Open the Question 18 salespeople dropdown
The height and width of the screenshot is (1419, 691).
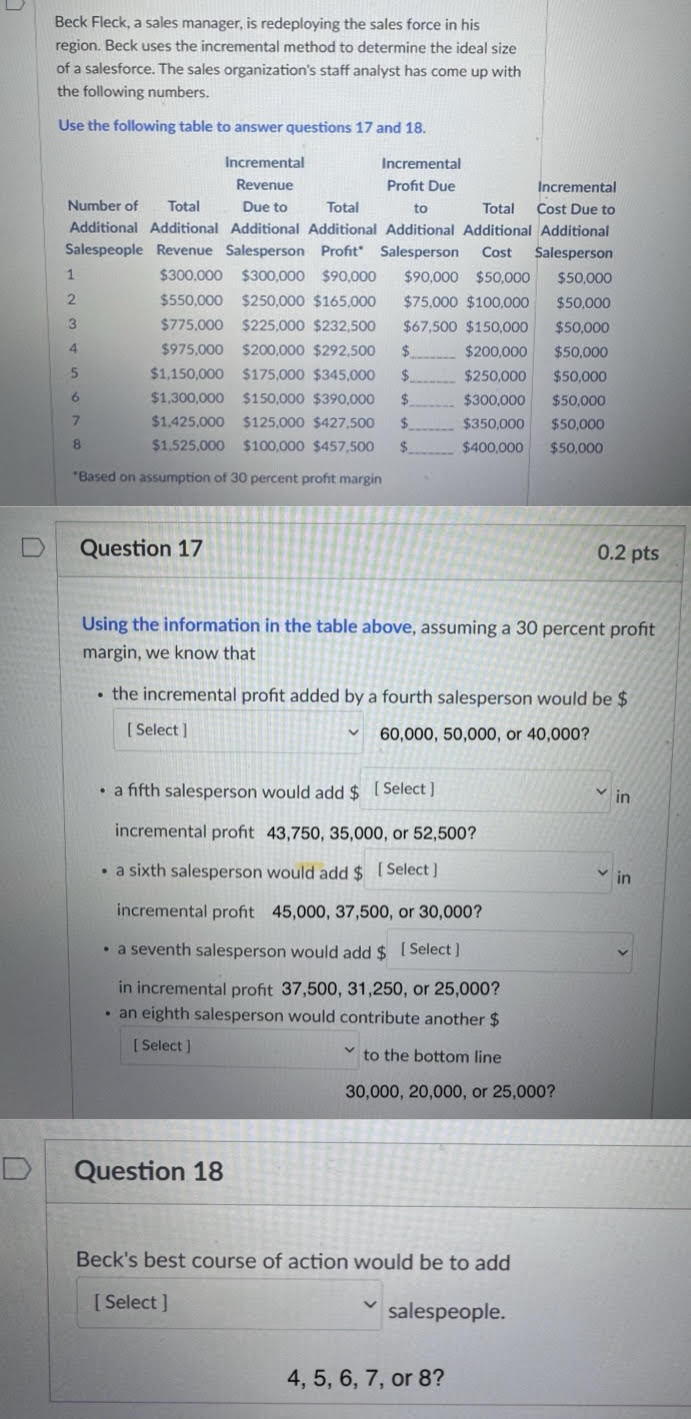point(230,1303)
